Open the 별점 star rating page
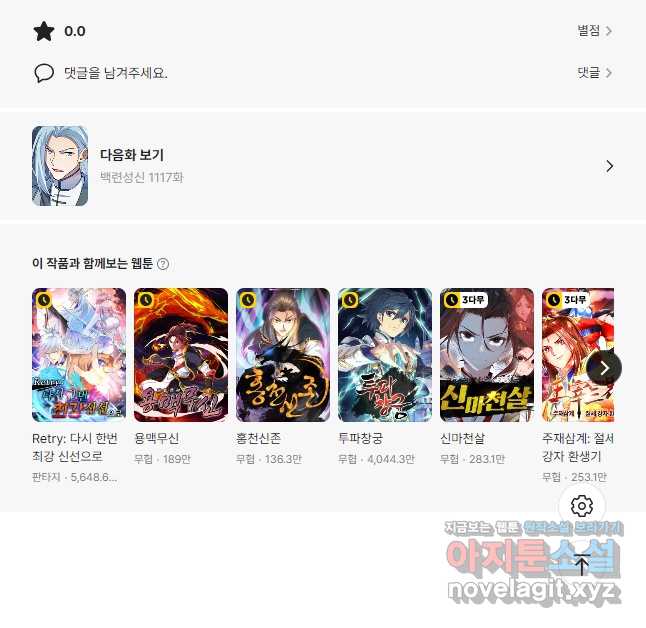646x628 pixels. coord(594,31)
